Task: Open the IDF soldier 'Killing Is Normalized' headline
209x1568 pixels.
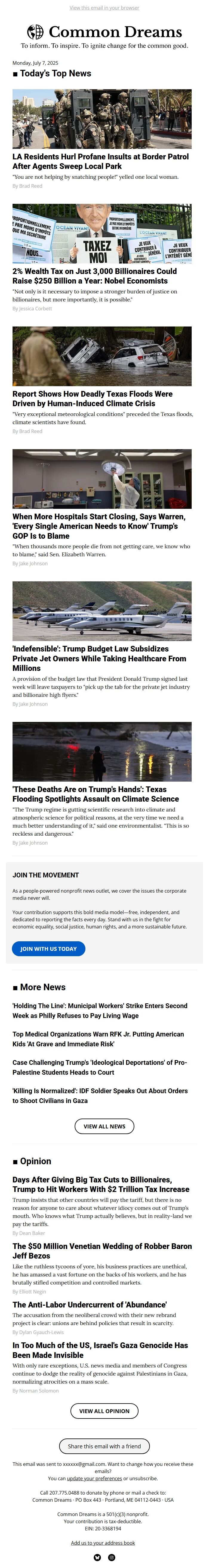Action: (100, 1096)
